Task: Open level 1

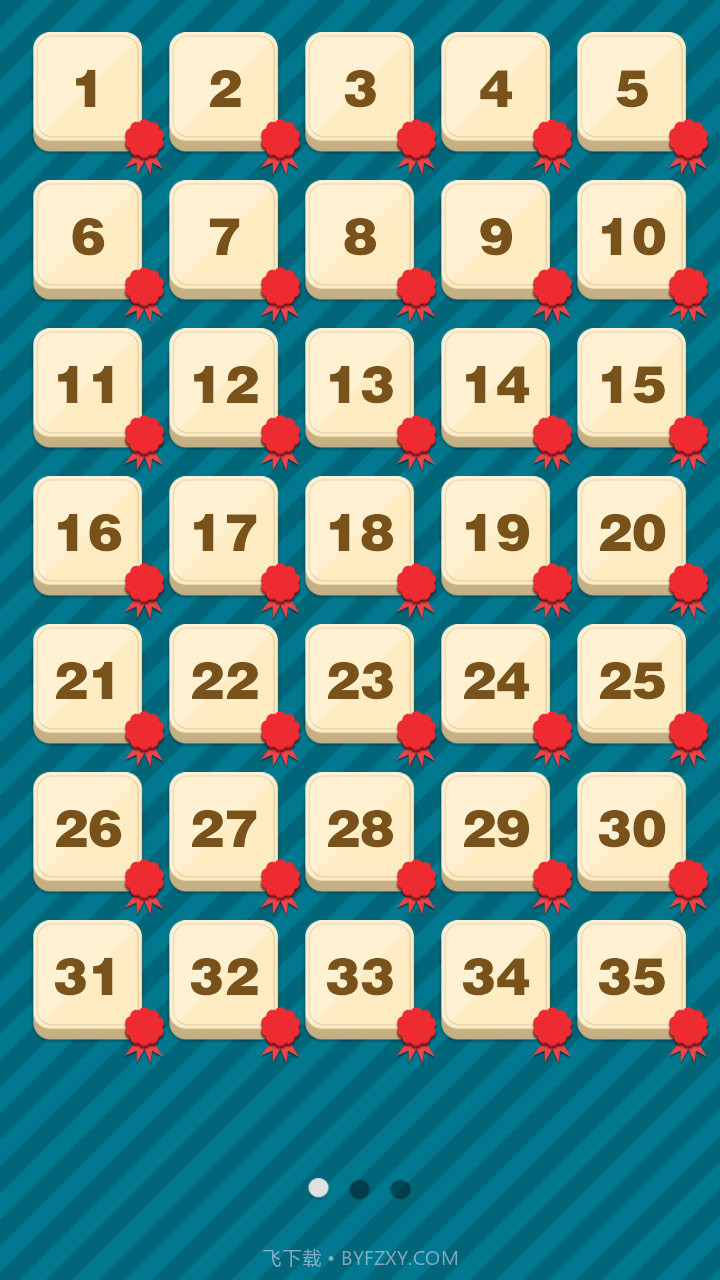Action: tap(87, 90)
